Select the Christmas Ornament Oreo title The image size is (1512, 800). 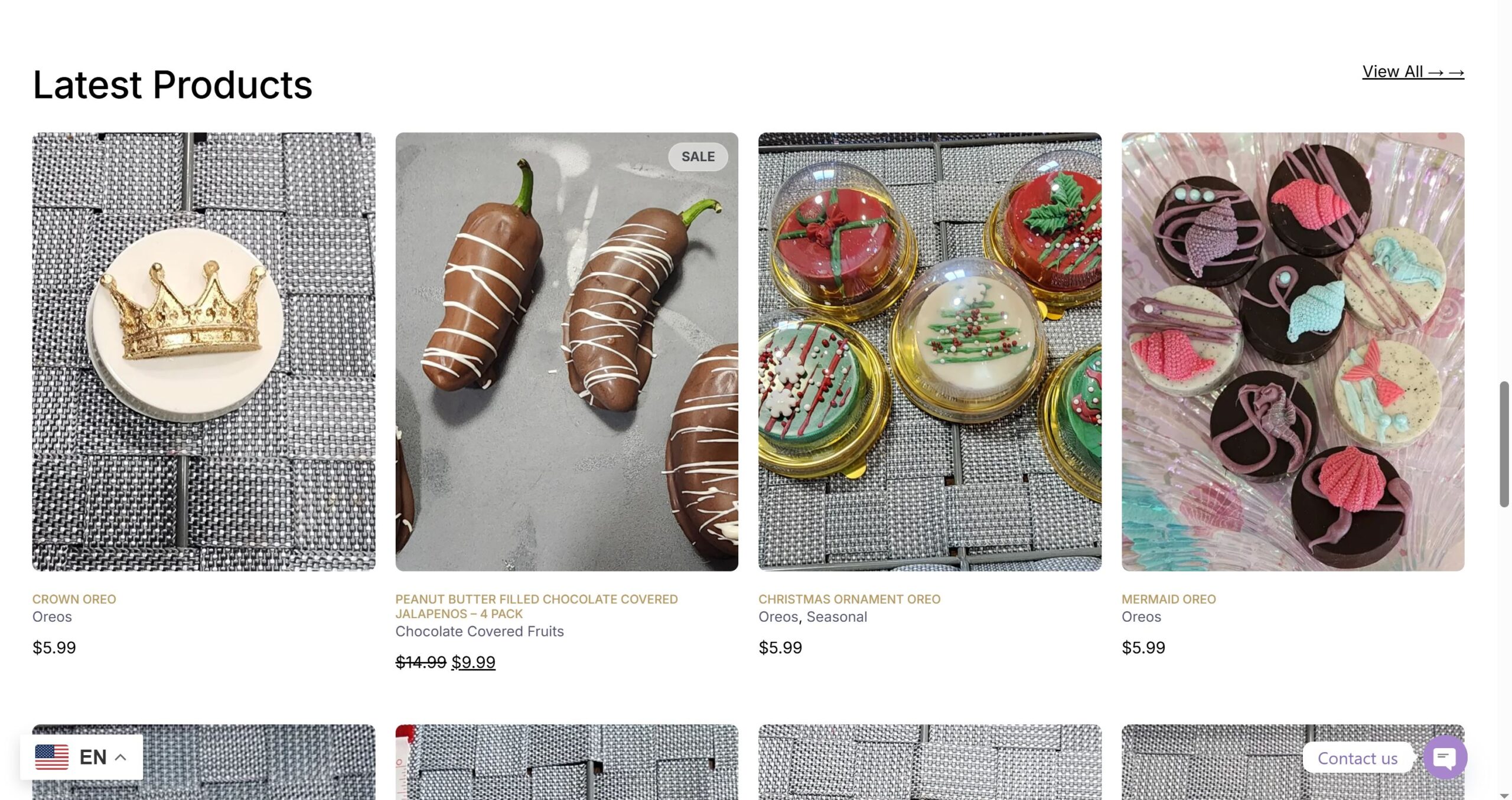pyautogui.click(x=849, y=599)
